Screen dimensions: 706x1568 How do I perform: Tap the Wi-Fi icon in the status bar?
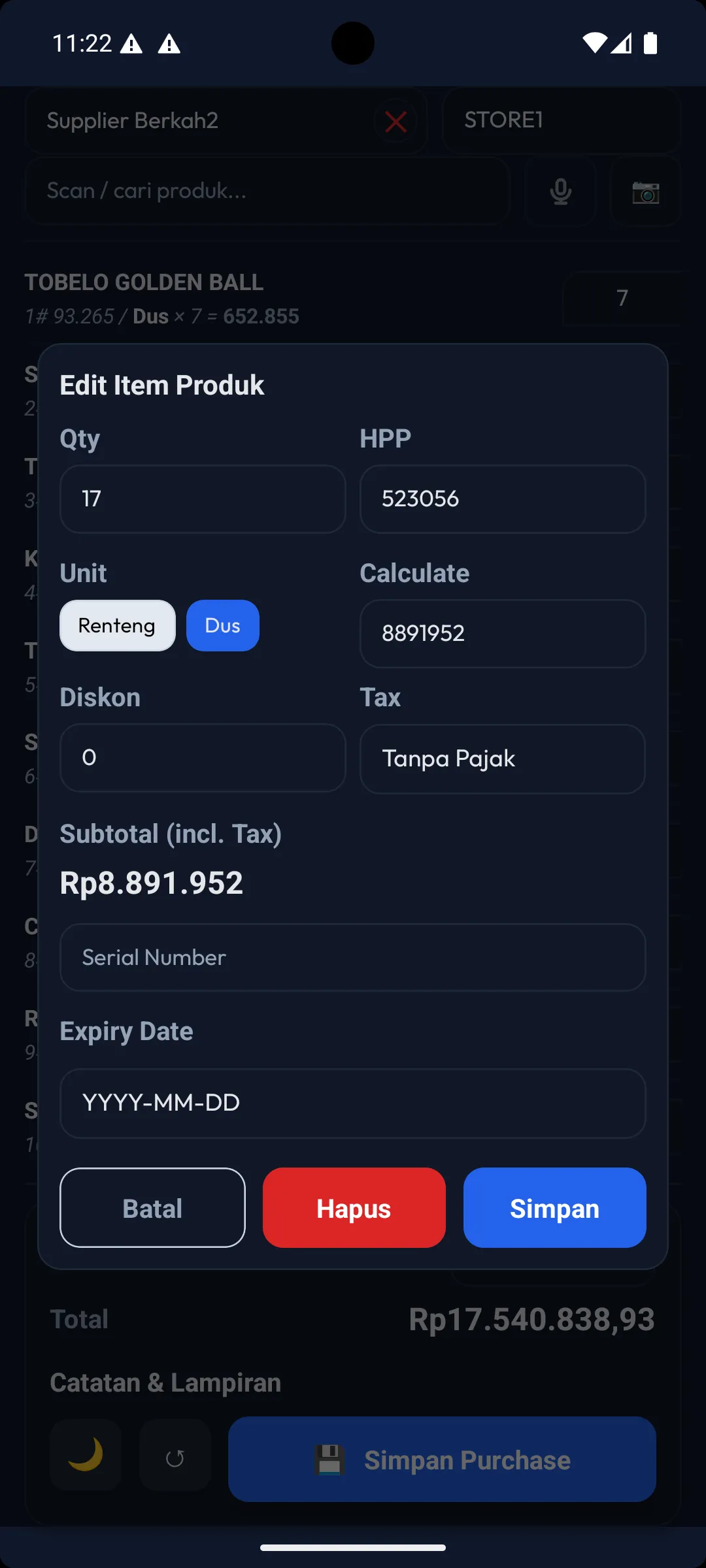tap(594, 43)
